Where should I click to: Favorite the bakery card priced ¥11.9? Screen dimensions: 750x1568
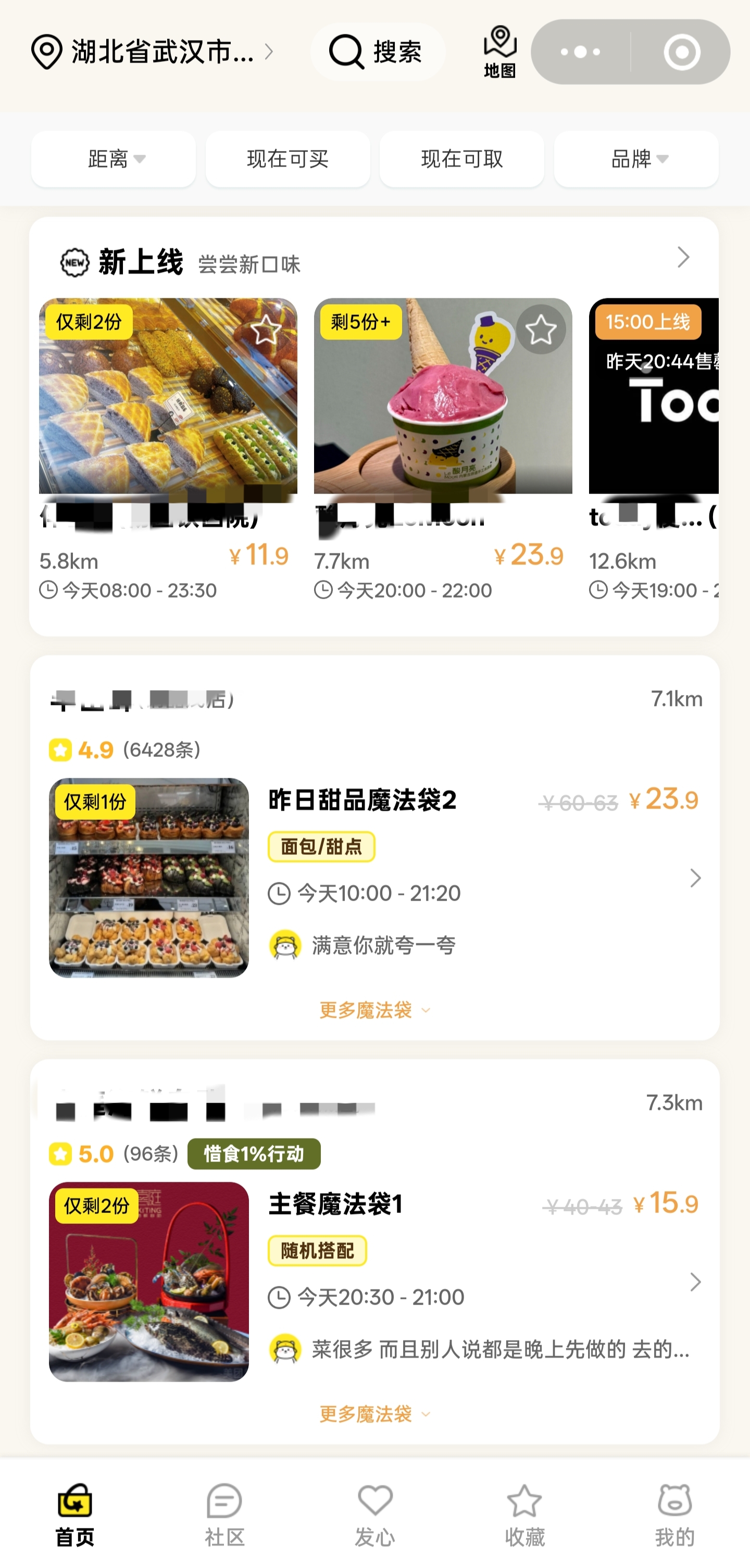tap(266, 331)
